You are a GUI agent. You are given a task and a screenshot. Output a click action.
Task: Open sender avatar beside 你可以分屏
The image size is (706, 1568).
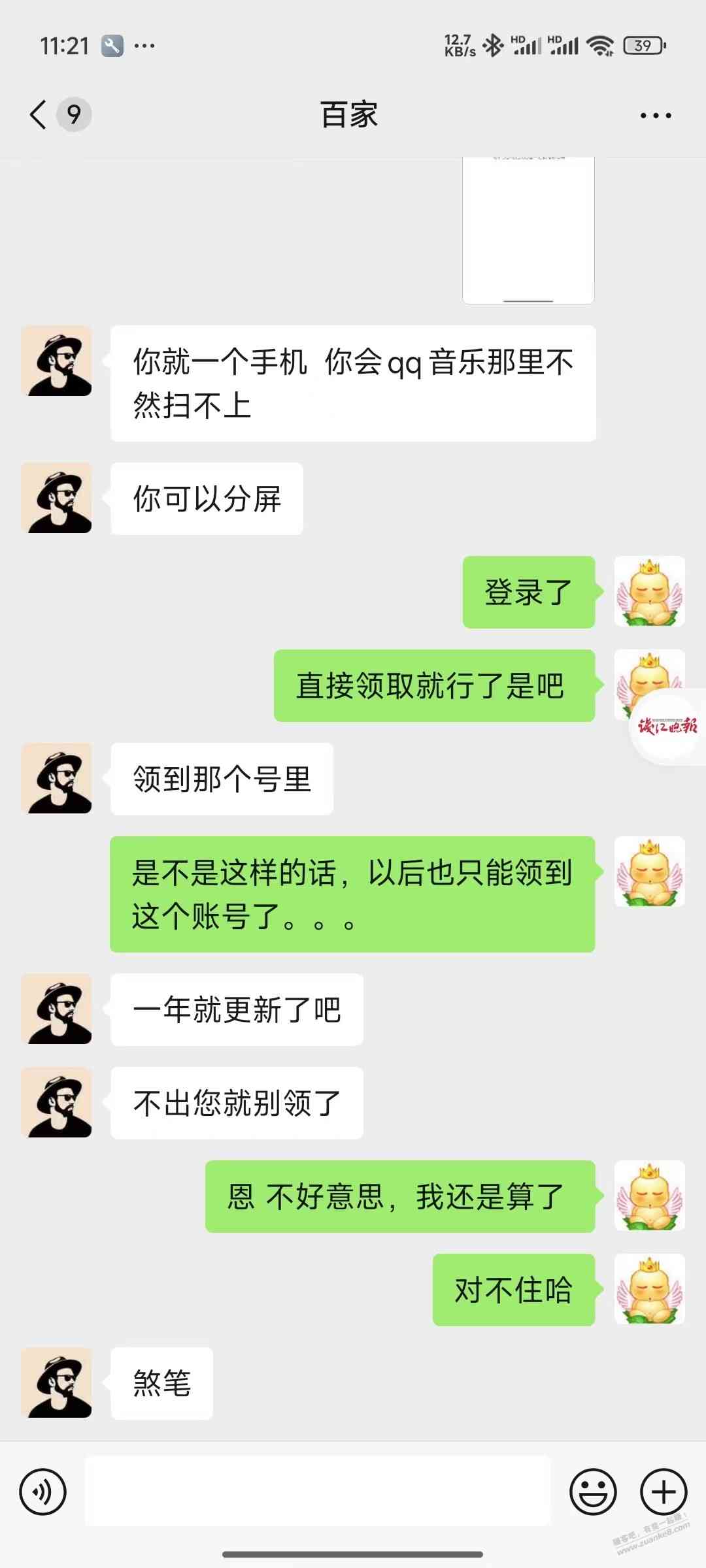[x=57, y=498]
